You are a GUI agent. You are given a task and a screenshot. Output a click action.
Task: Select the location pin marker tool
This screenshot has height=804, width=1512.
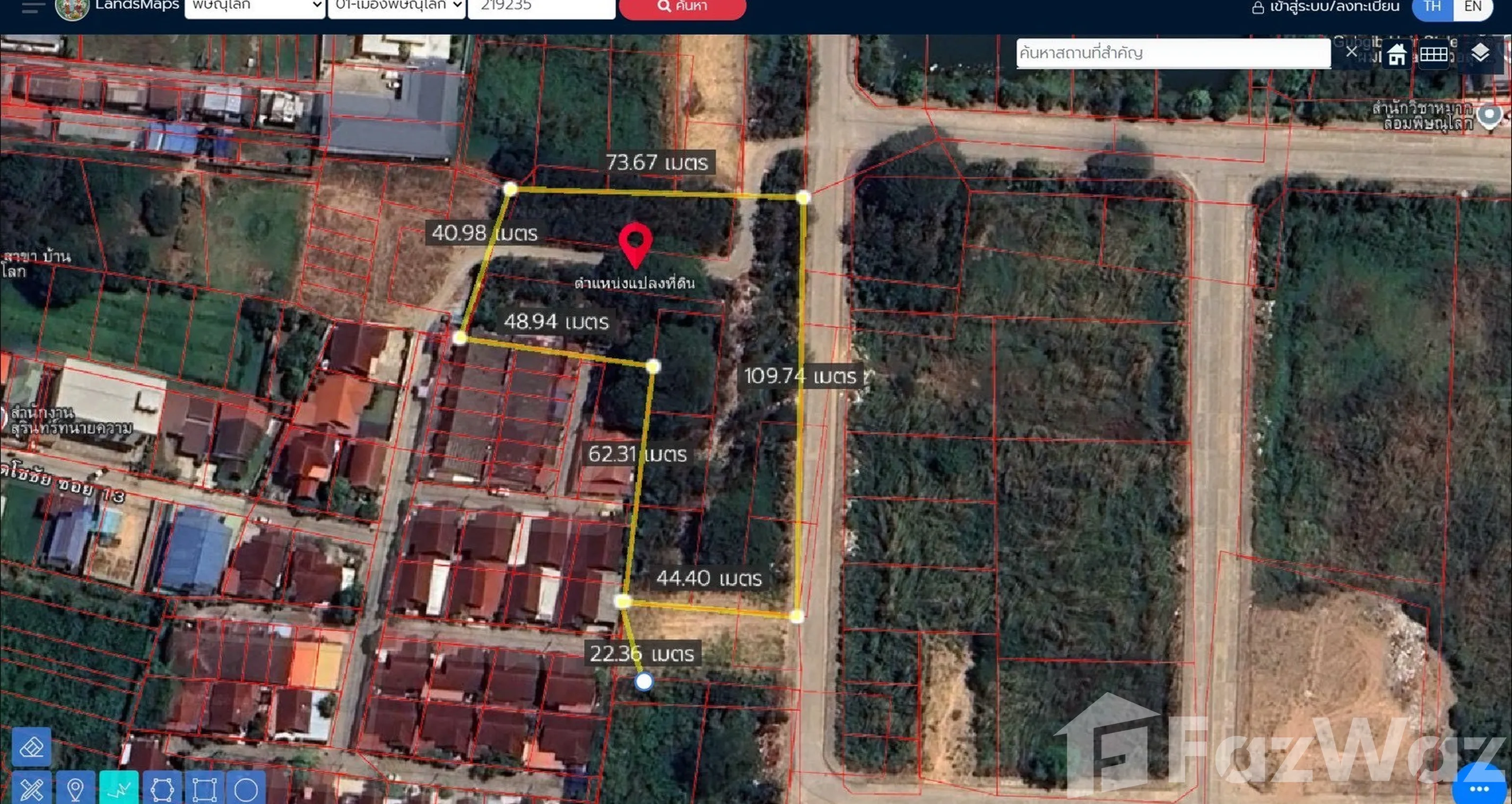[75, 788]
